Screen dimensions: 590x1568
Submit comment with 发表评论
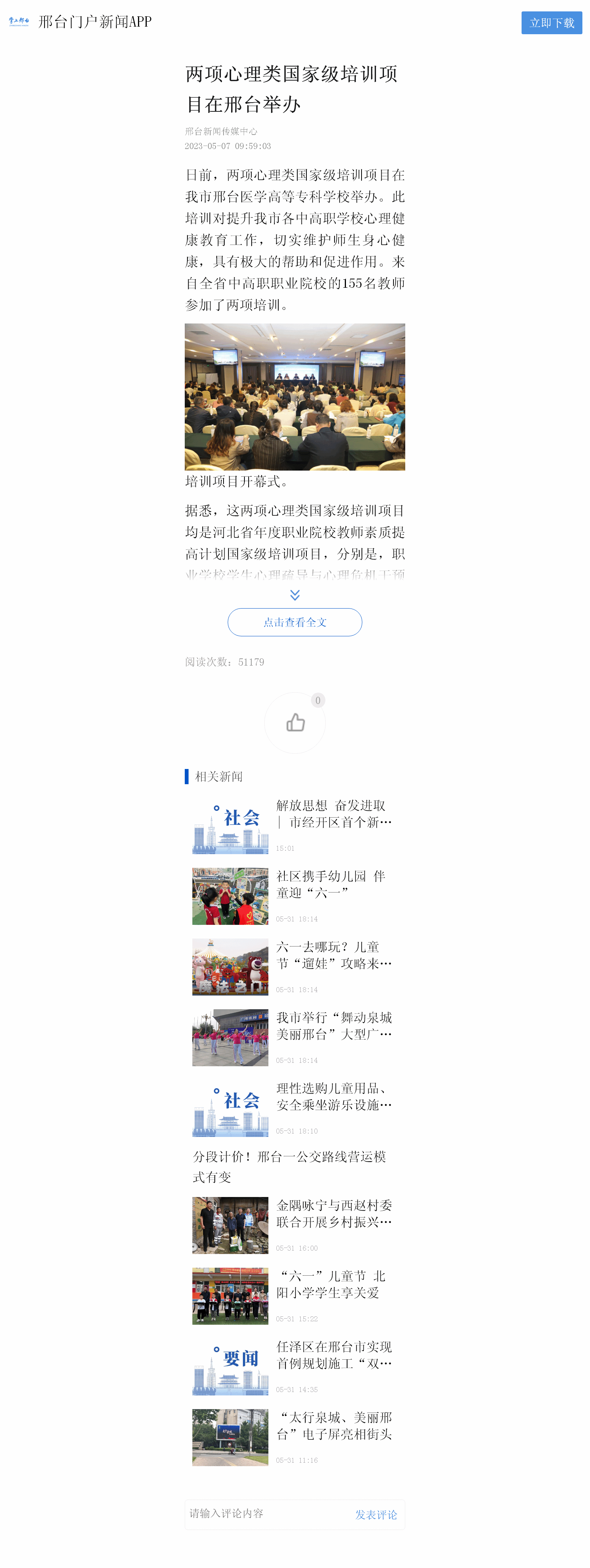tap(376, 1514)
